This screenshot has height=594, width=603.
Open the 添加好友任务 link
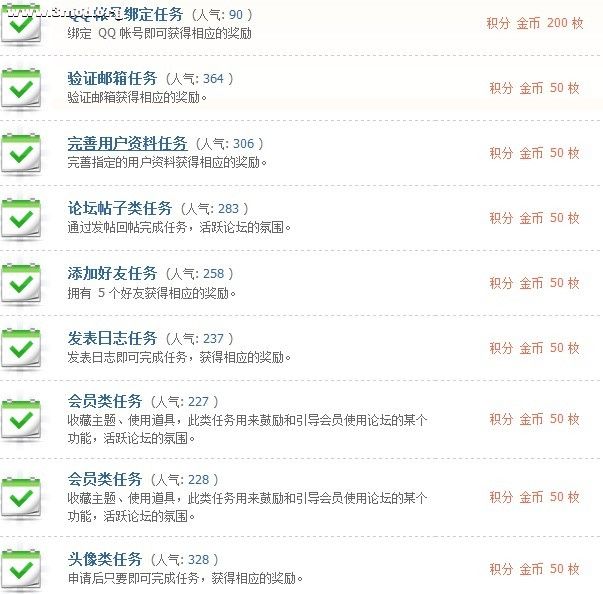[112, 273]
